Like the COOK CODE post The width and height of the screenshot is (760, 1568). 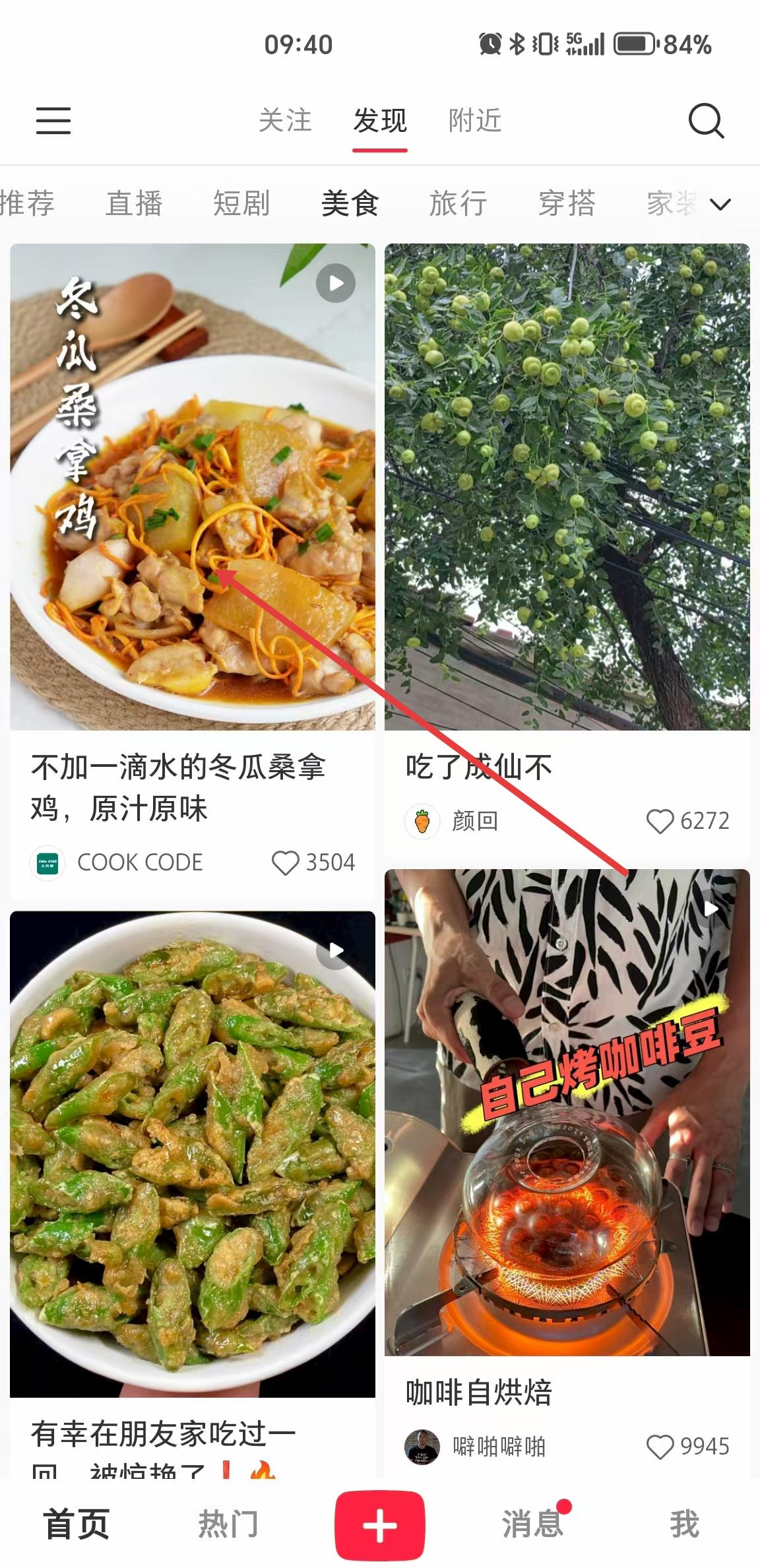286,863
